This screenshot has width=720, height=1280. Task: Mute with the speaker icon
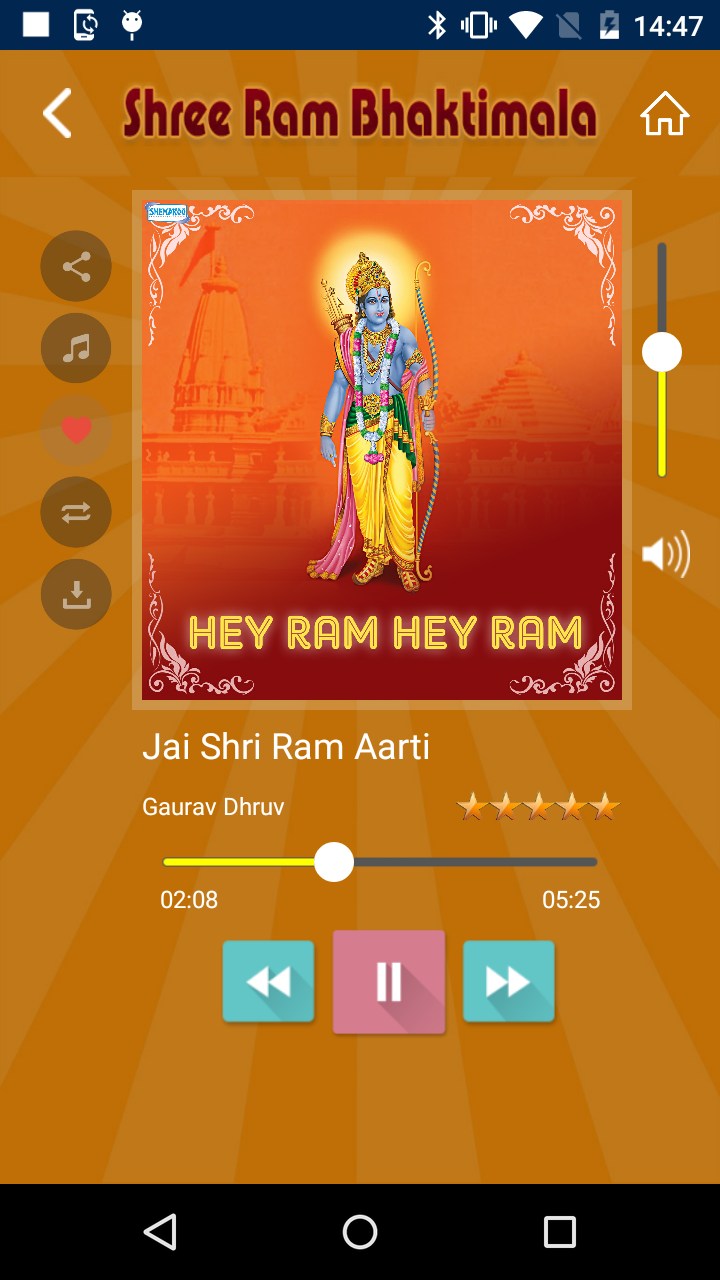[x=665, y=554]
